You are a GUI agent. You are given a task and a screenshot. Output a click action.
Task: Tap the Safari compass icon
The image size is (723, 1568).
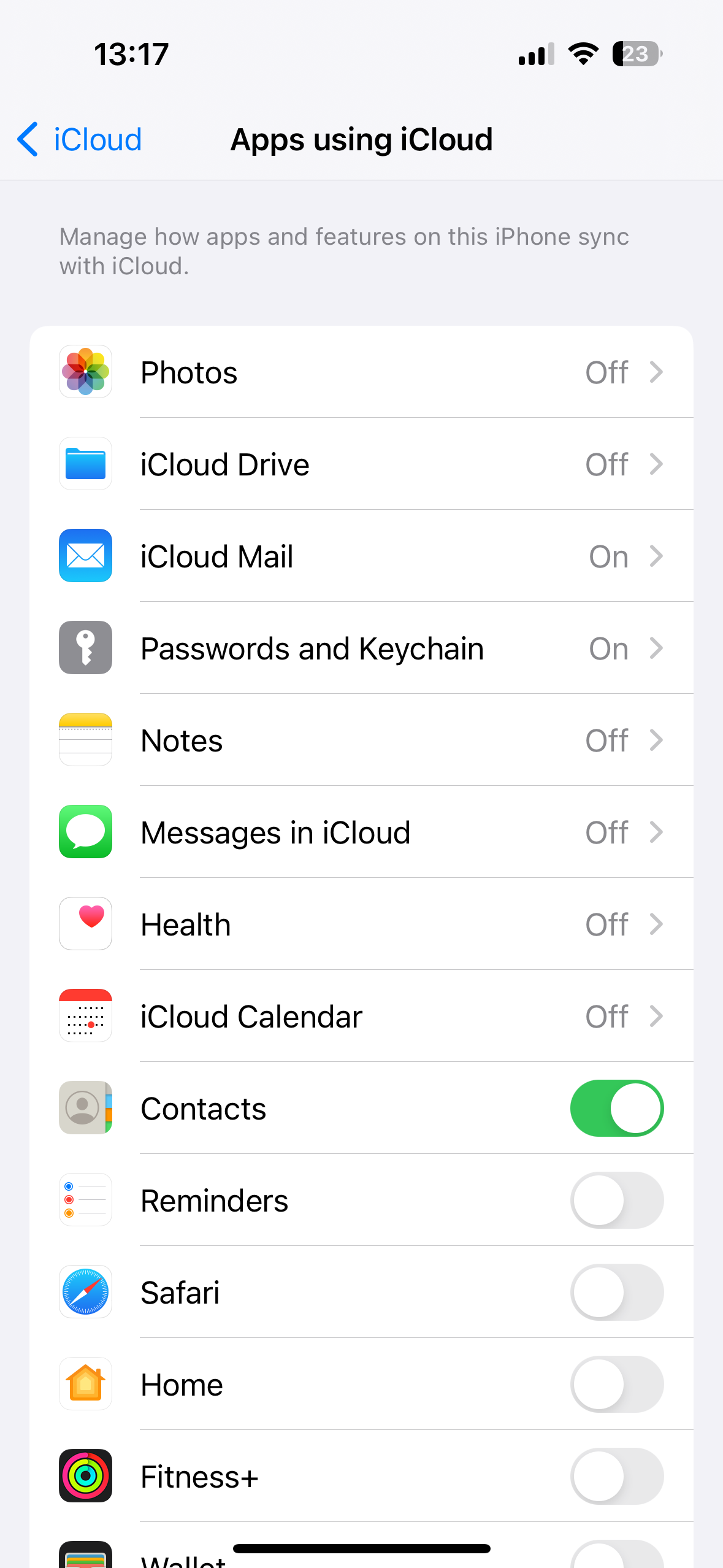click(x=85, y=1292)
